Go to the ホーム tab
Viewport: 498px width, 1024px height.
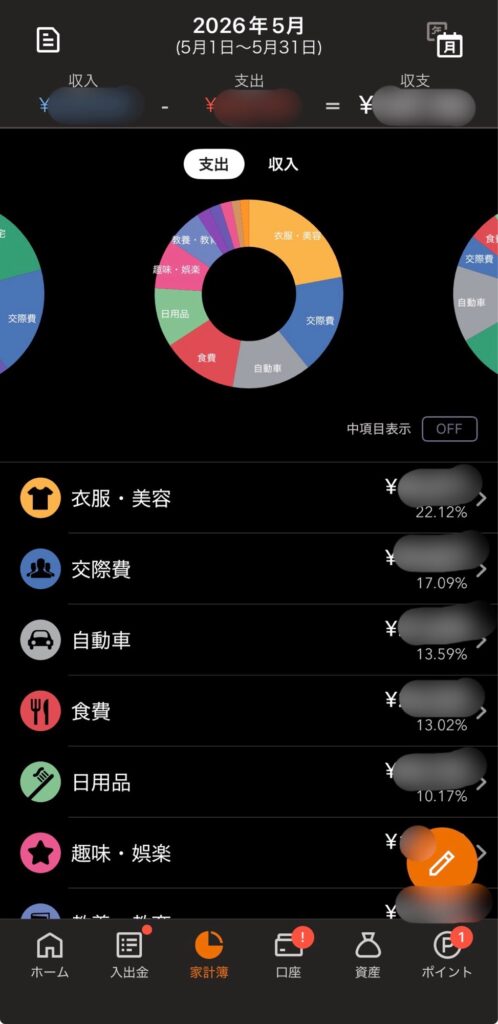click(50, 955)
